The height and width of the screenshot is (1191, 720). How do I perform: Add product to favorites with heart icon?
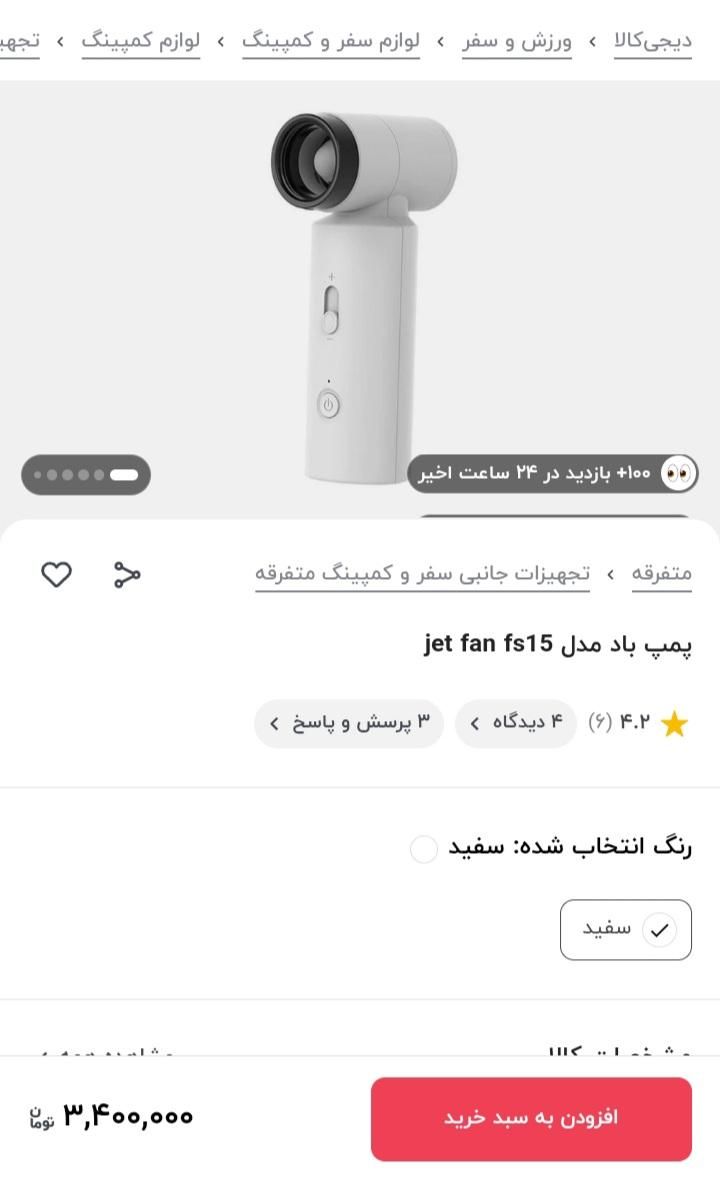(56, 575)
